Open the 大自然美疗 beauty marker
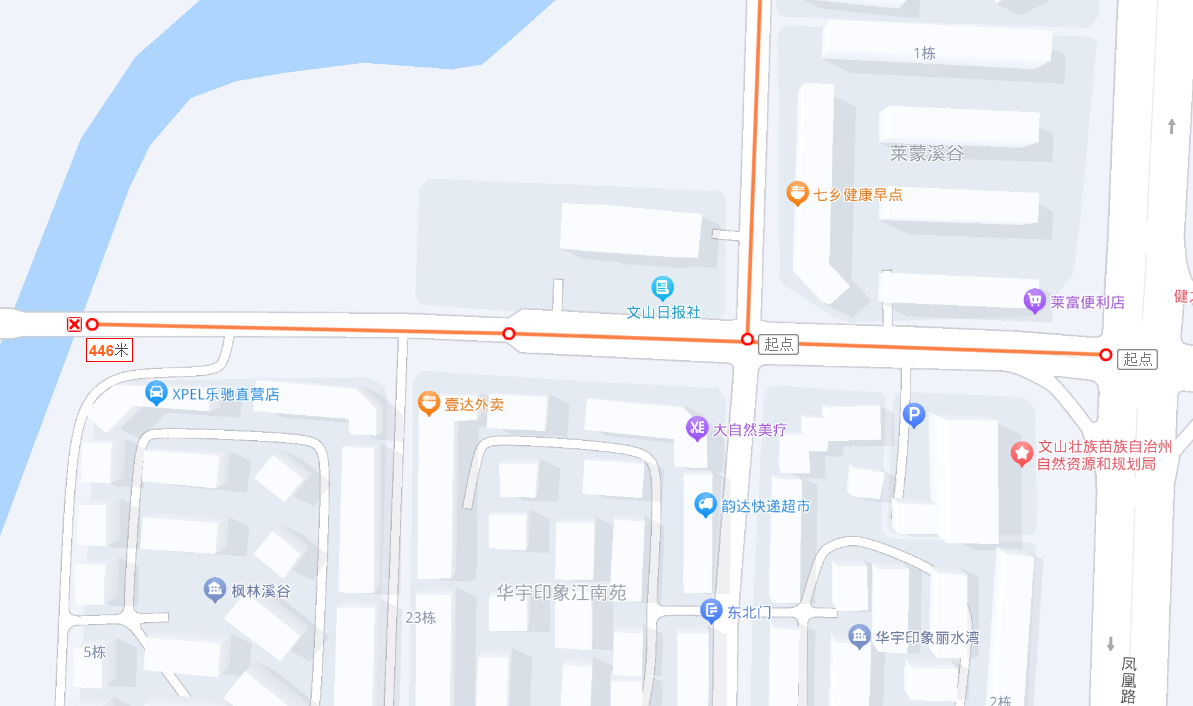 click(x=697, y=428)
